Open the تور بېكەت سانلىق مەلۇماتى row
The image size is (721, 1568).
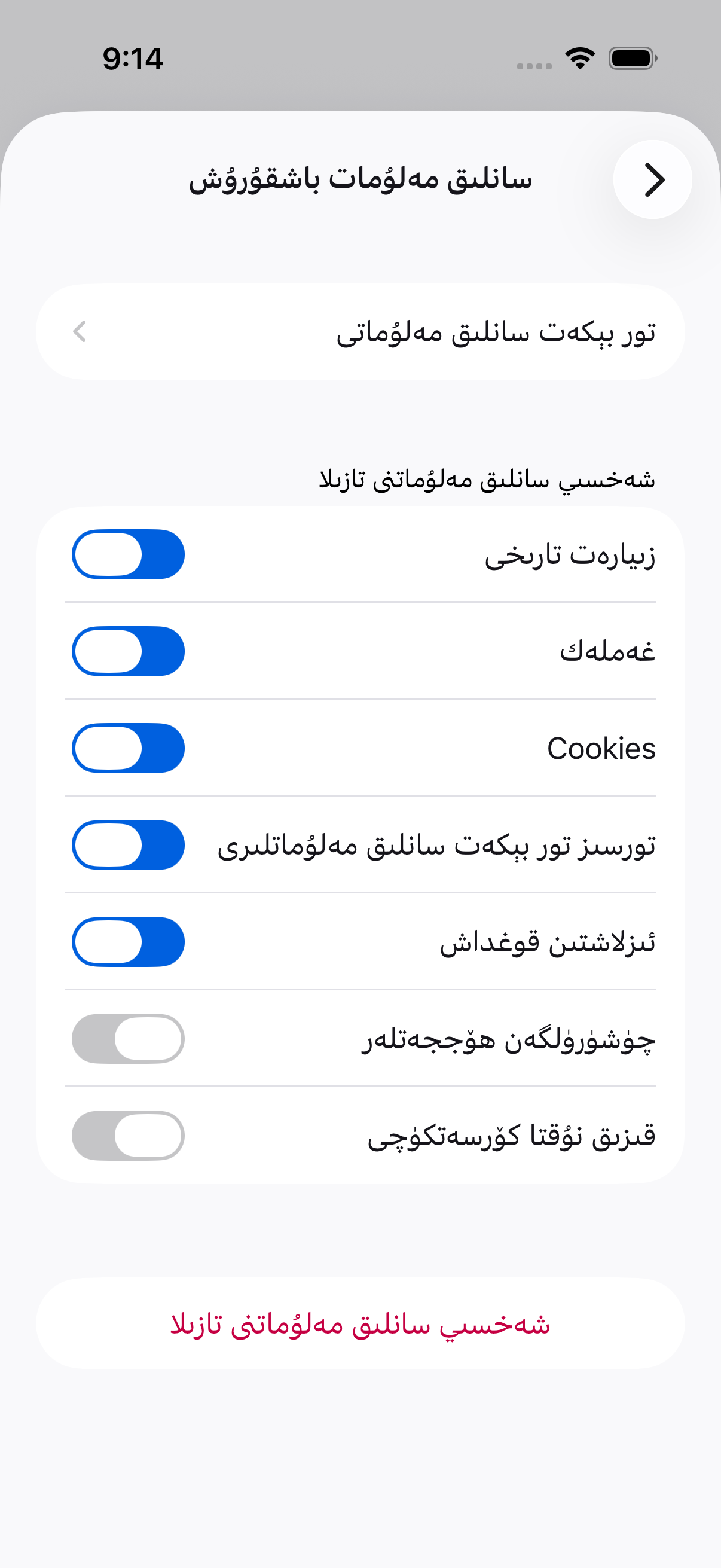click(x=360, y=332)
